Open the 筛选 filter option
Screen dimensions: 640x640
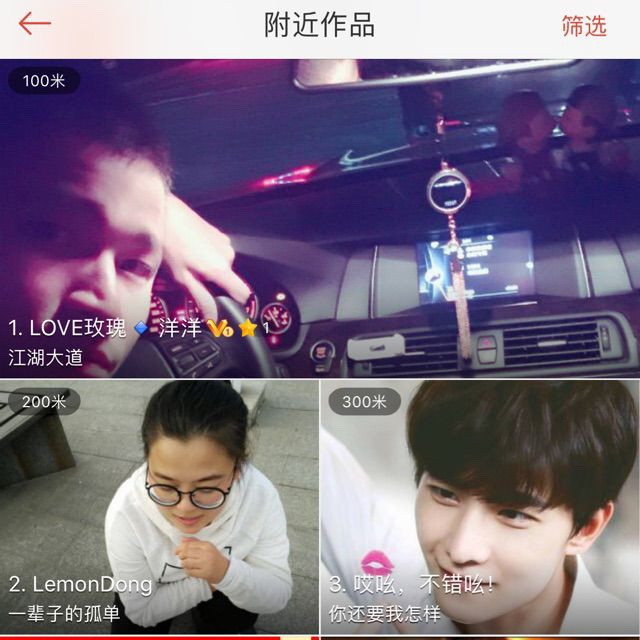[x=583, y=26]
